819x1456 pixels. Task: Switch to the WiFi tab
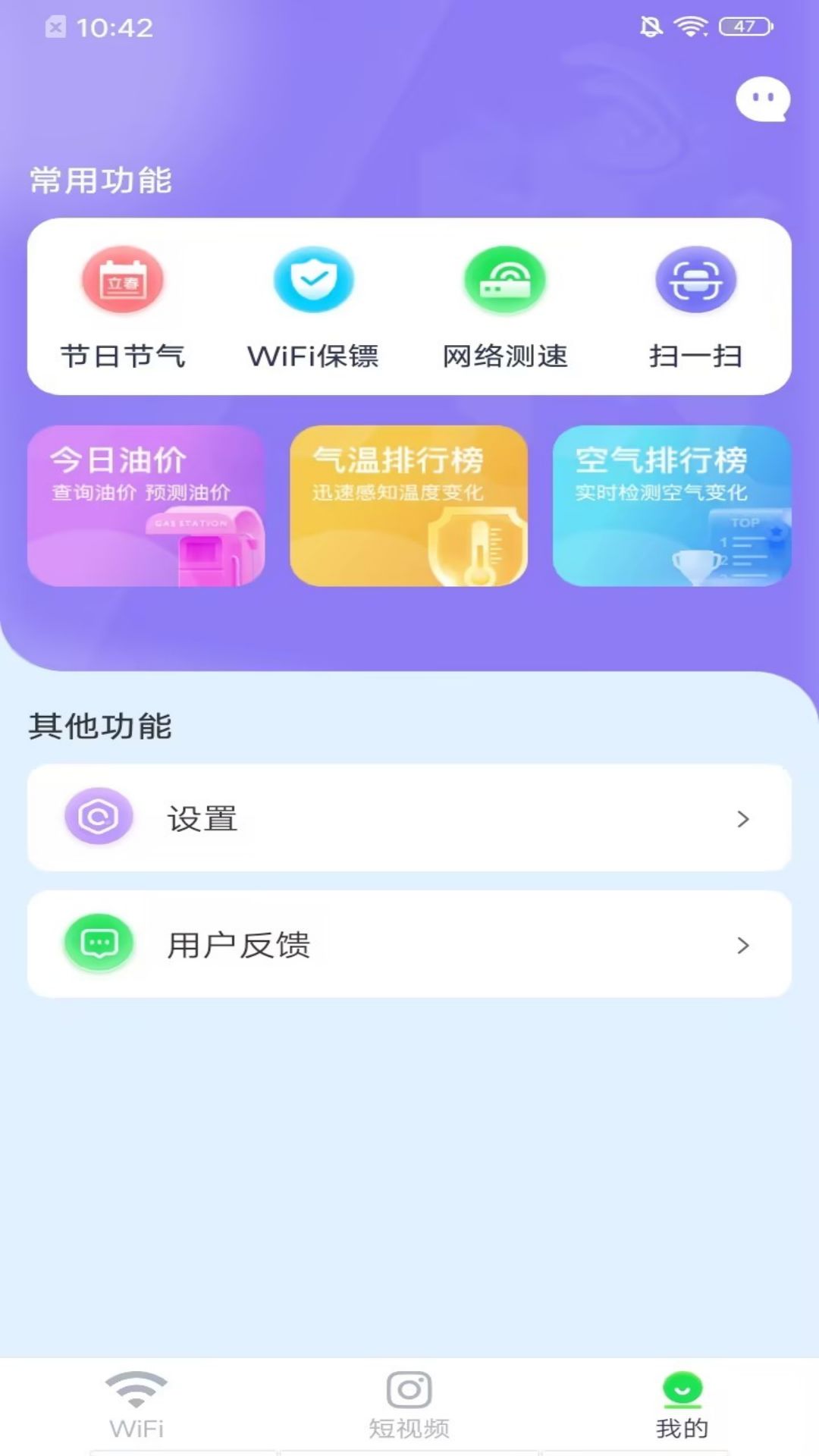(x=136, y=1405)
